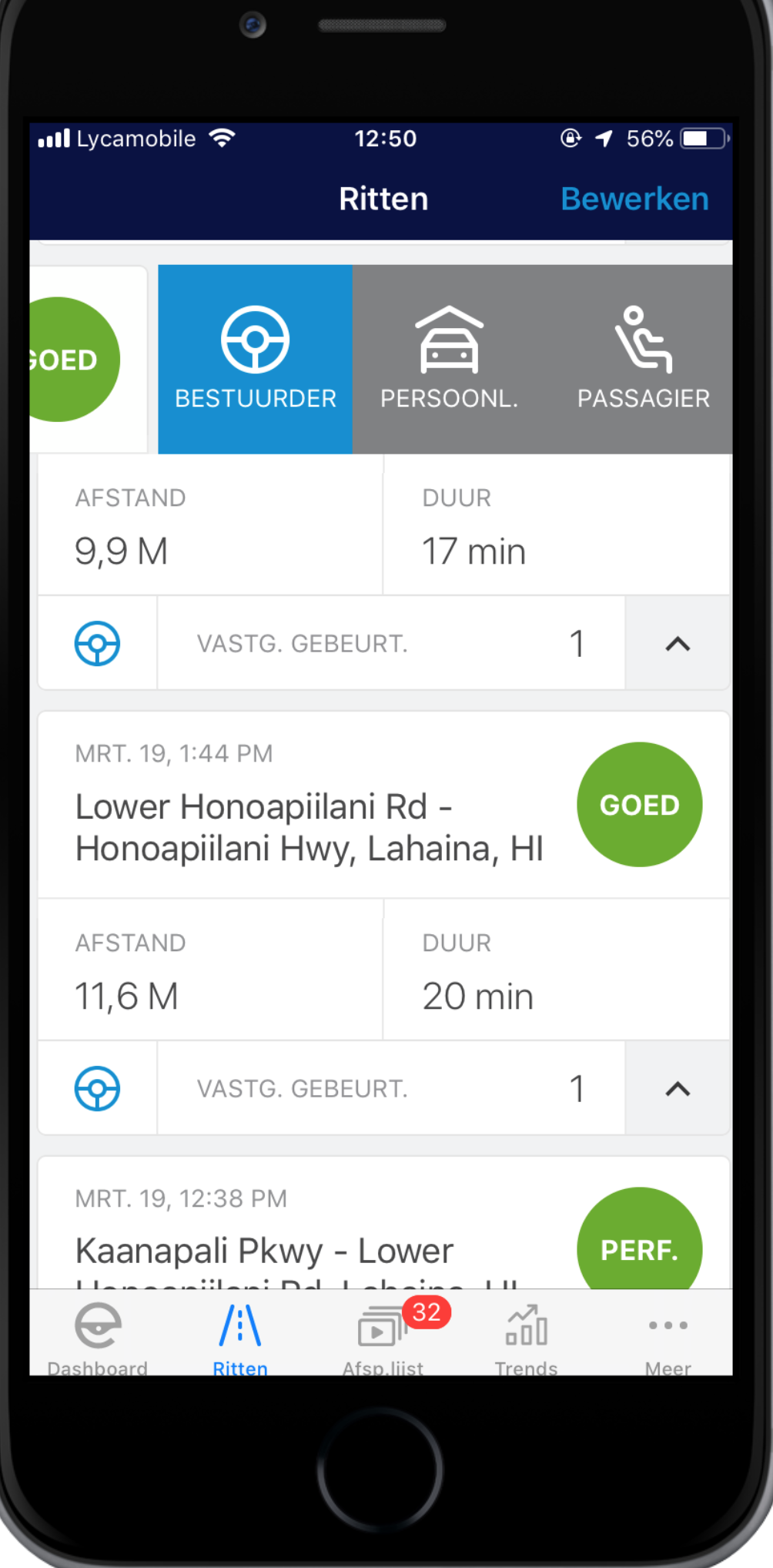Viewport: 773px width, 1568px height.
Task: Label trip as Bestuurder
Action: tap(255, 359)
